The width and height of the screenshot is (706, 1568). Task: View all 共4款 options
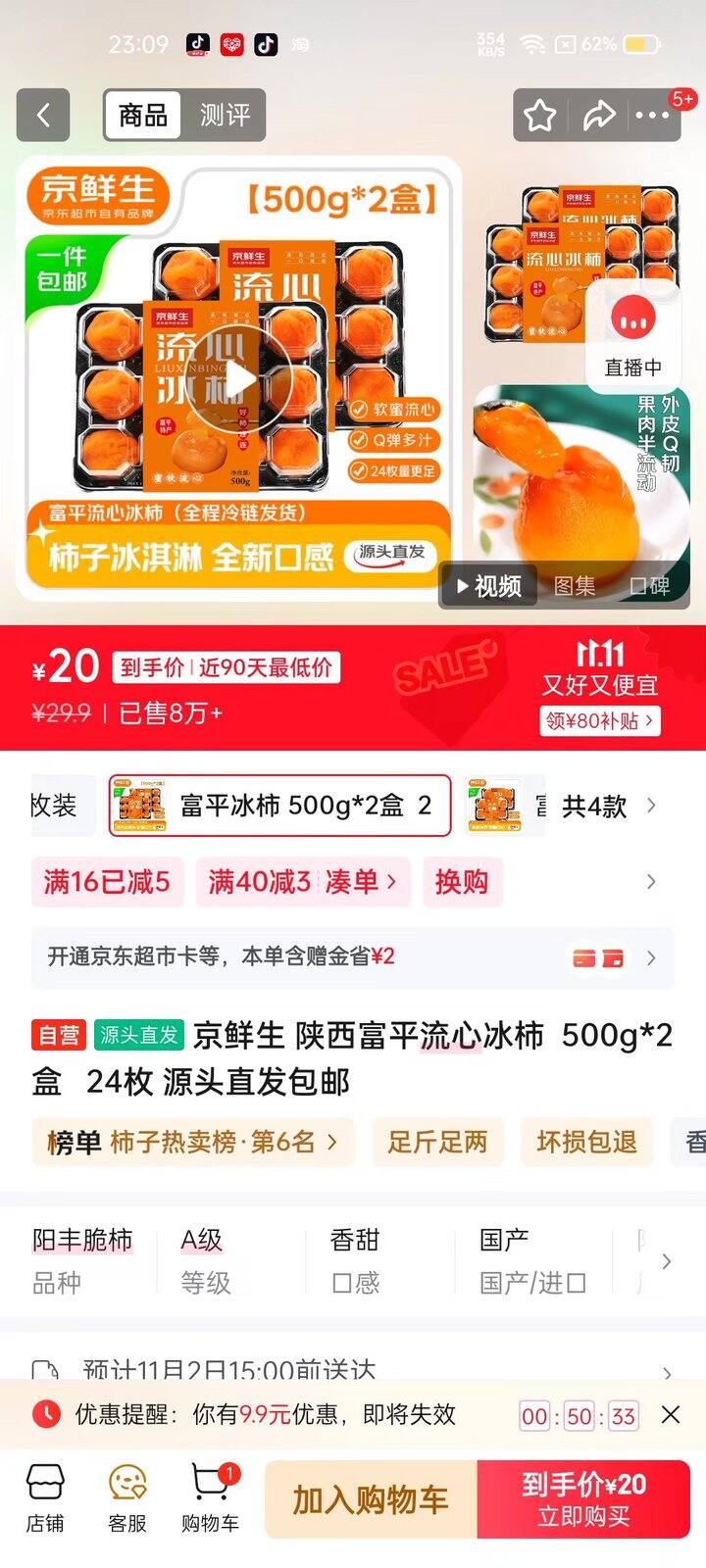(608, 806)
